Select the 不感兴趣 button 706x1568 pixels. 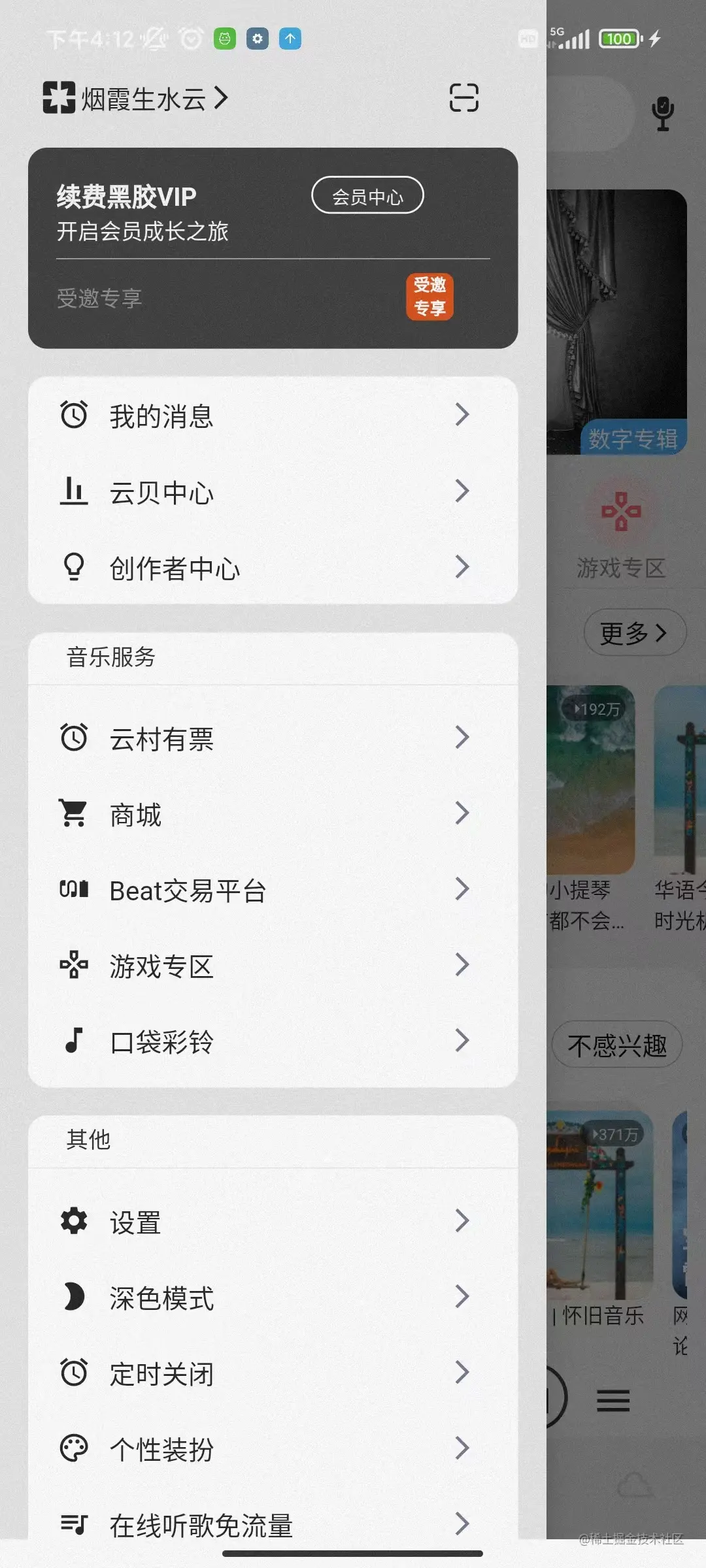(x=617, y=1045)
